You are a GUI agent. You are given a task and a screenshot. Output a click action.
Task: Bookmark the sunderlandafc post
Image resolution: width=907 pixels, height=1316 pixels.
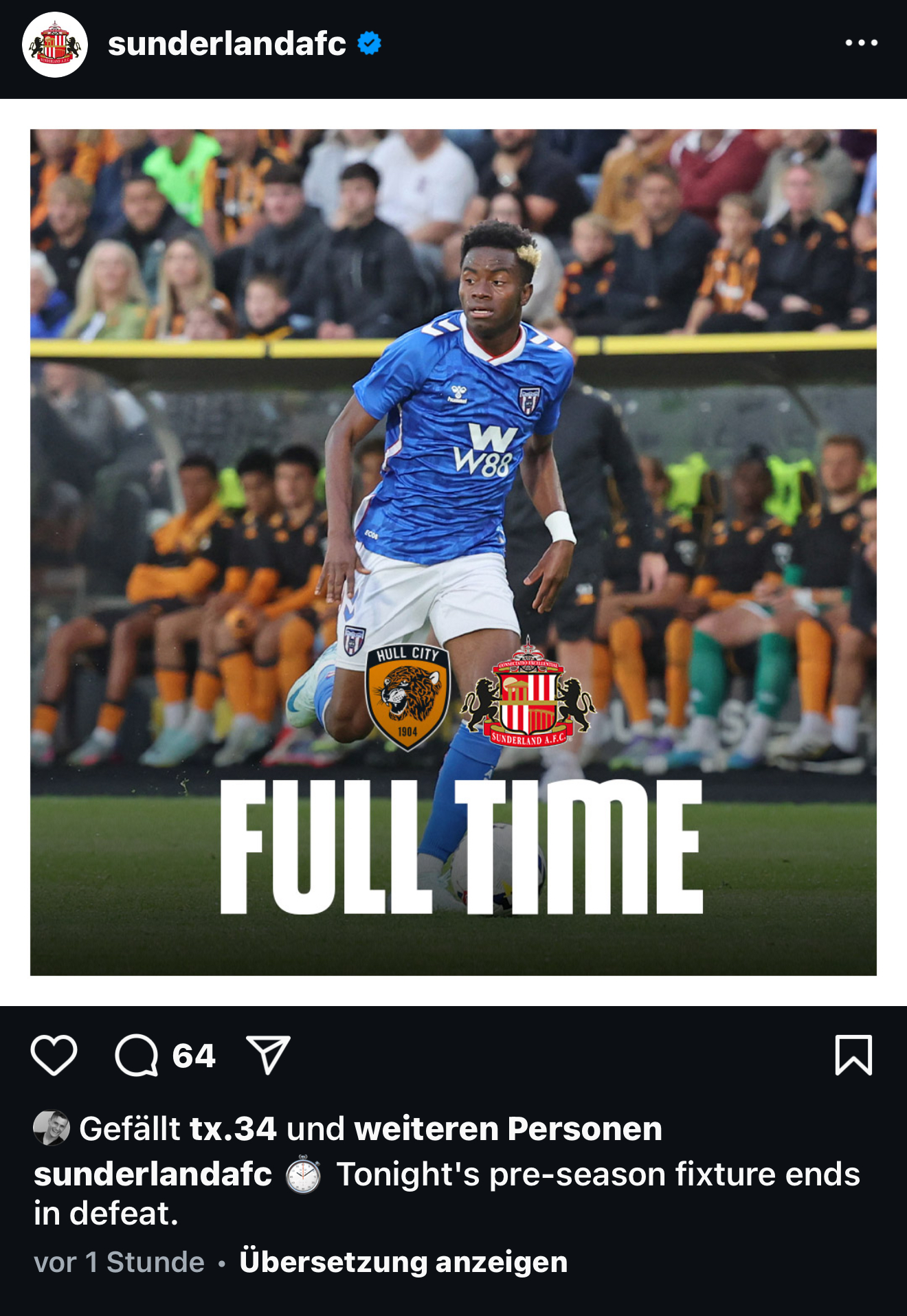(x=853, y=1055)
